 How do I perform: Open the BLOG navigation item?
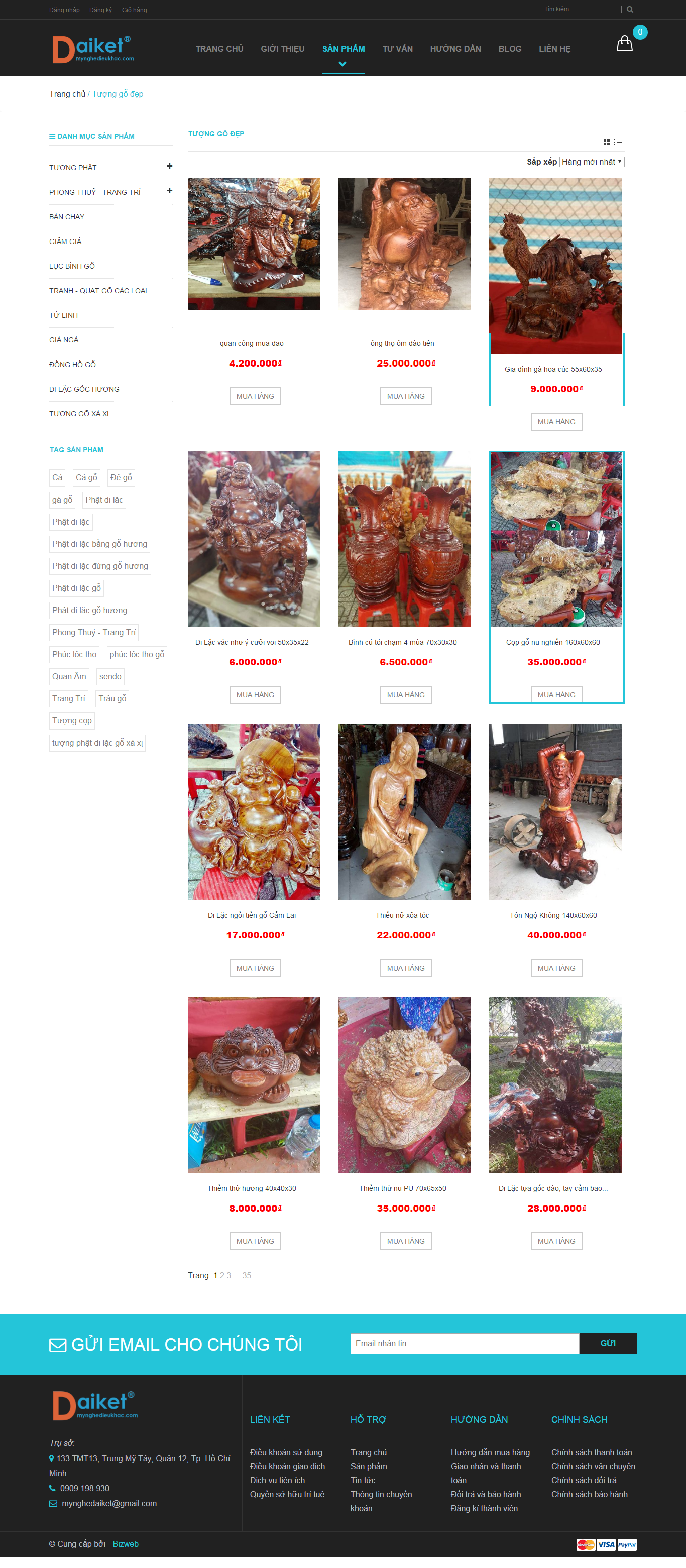(510, 49)
